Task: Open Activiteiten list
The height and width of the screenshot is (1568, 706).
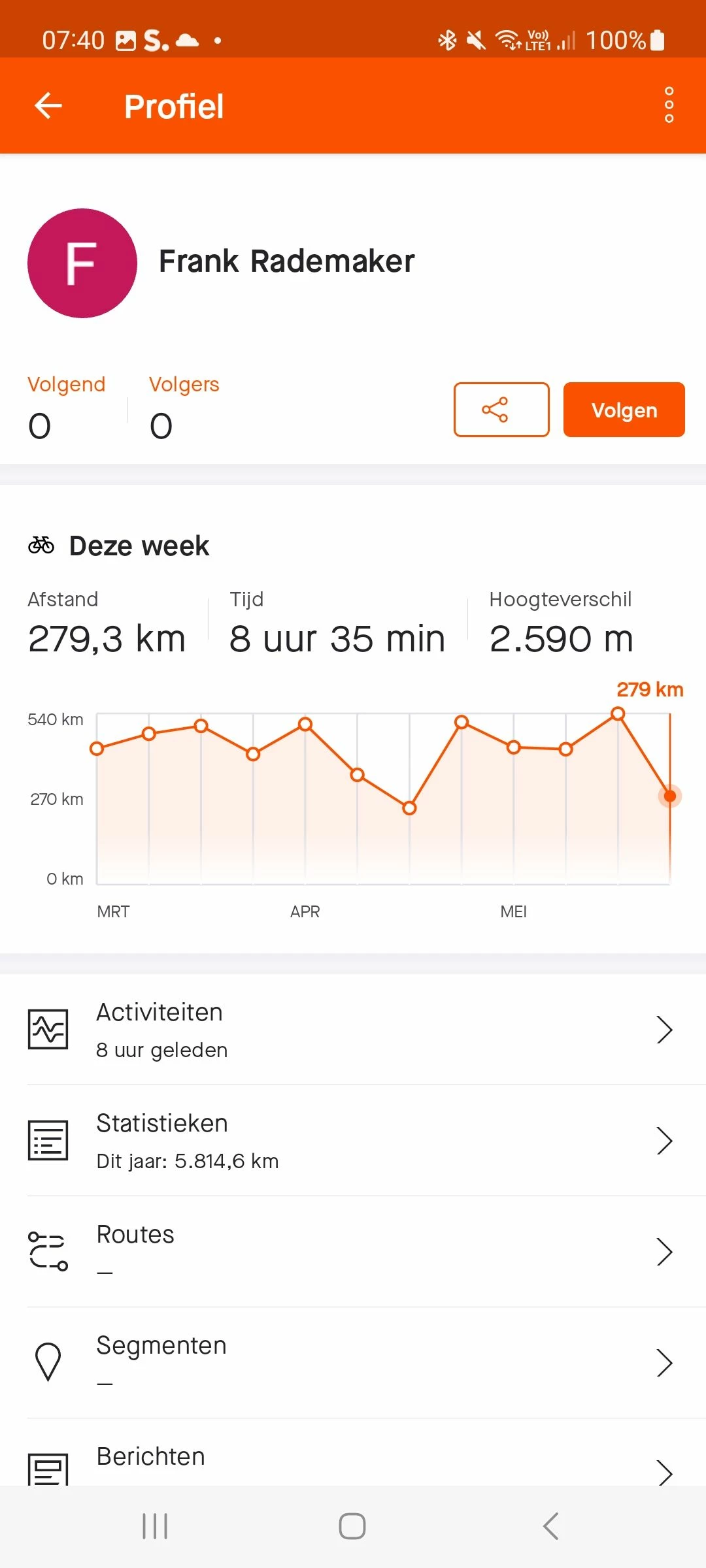Action: [353, 1030]
